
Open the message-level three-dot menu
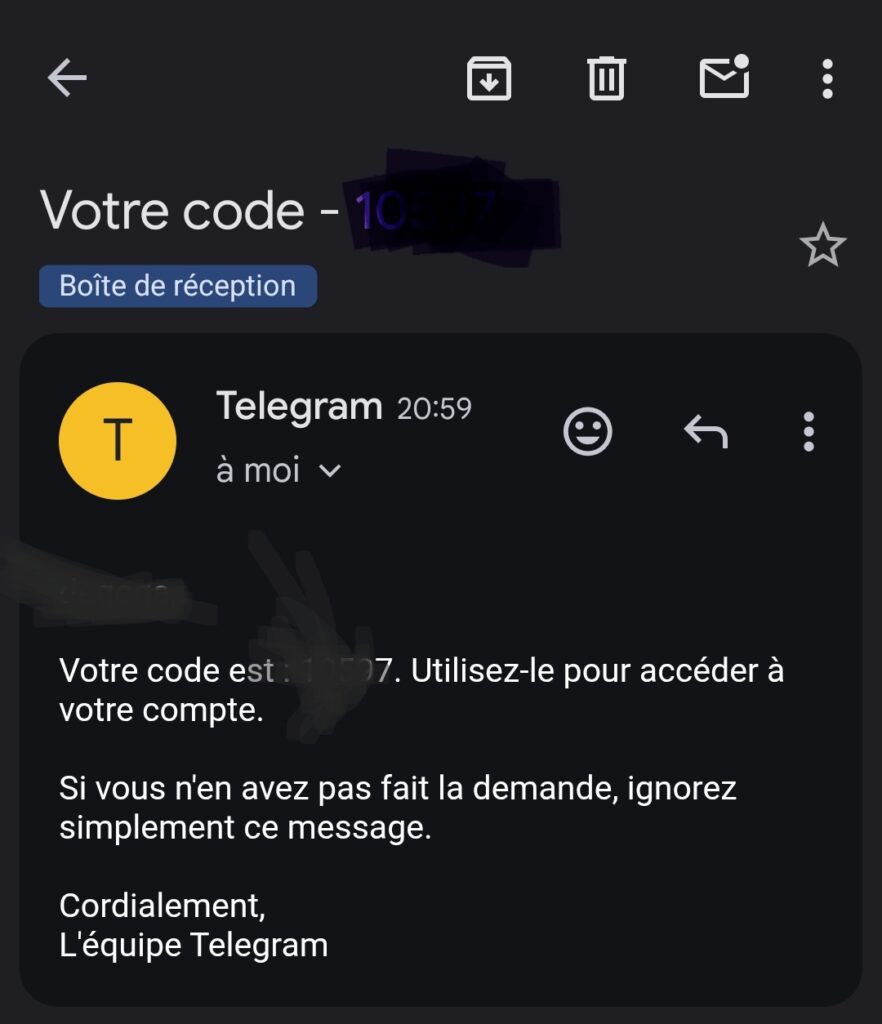(x=810, y=432)
